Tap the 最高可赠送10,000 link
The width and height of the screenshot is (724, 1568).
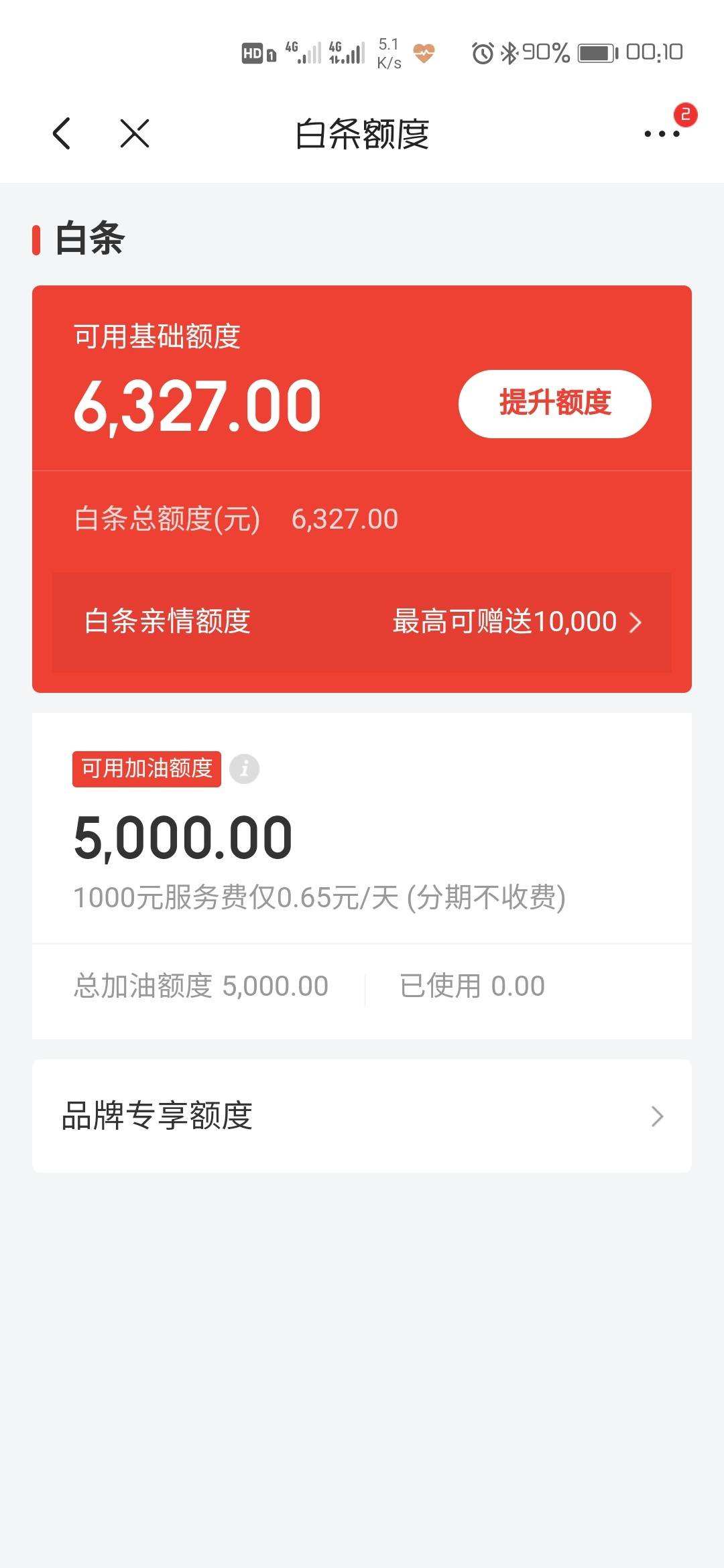(503, 622)
